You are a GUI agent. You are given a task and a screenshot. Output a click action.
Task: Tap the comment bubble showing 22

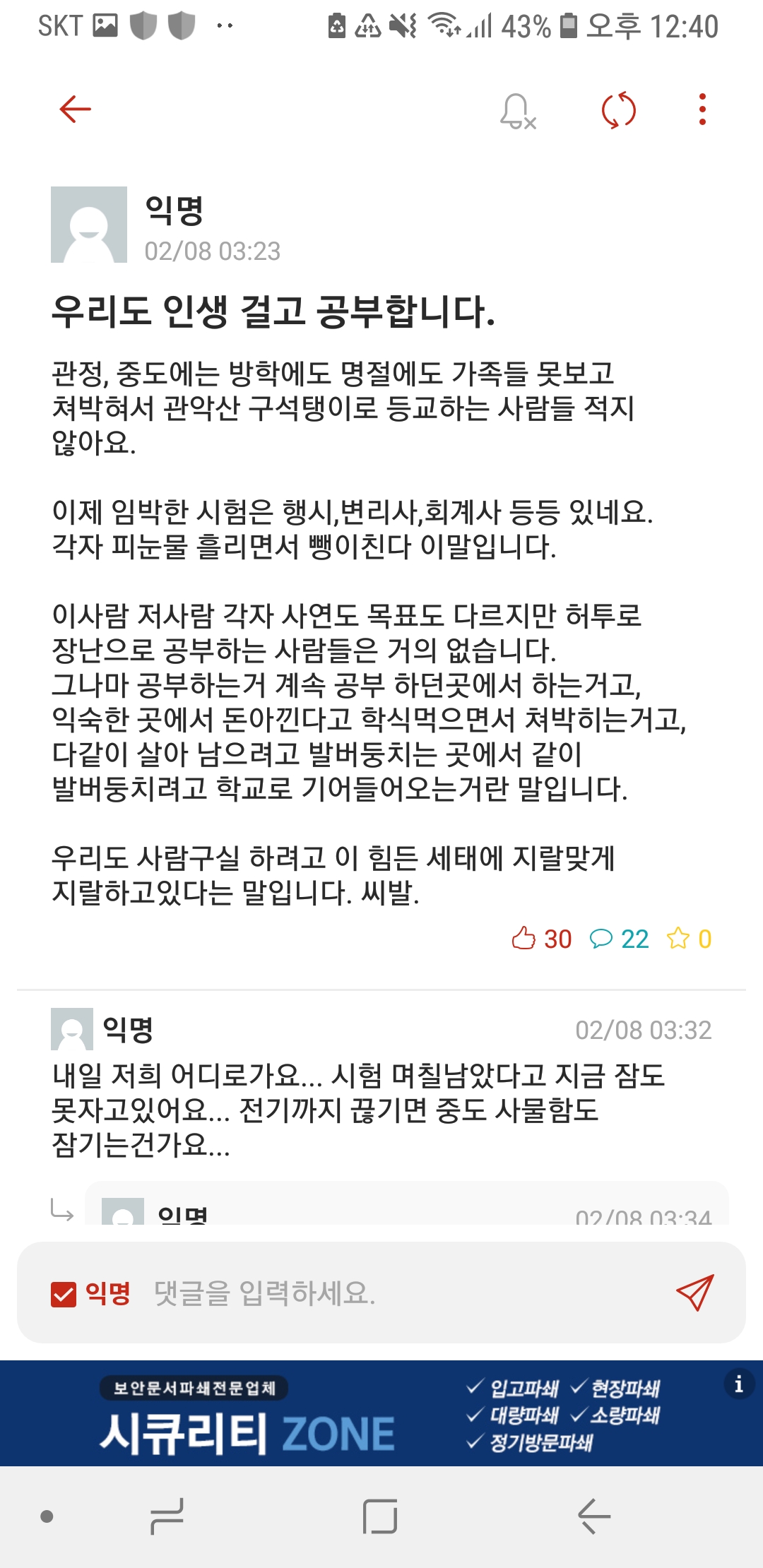coord(601,938)
